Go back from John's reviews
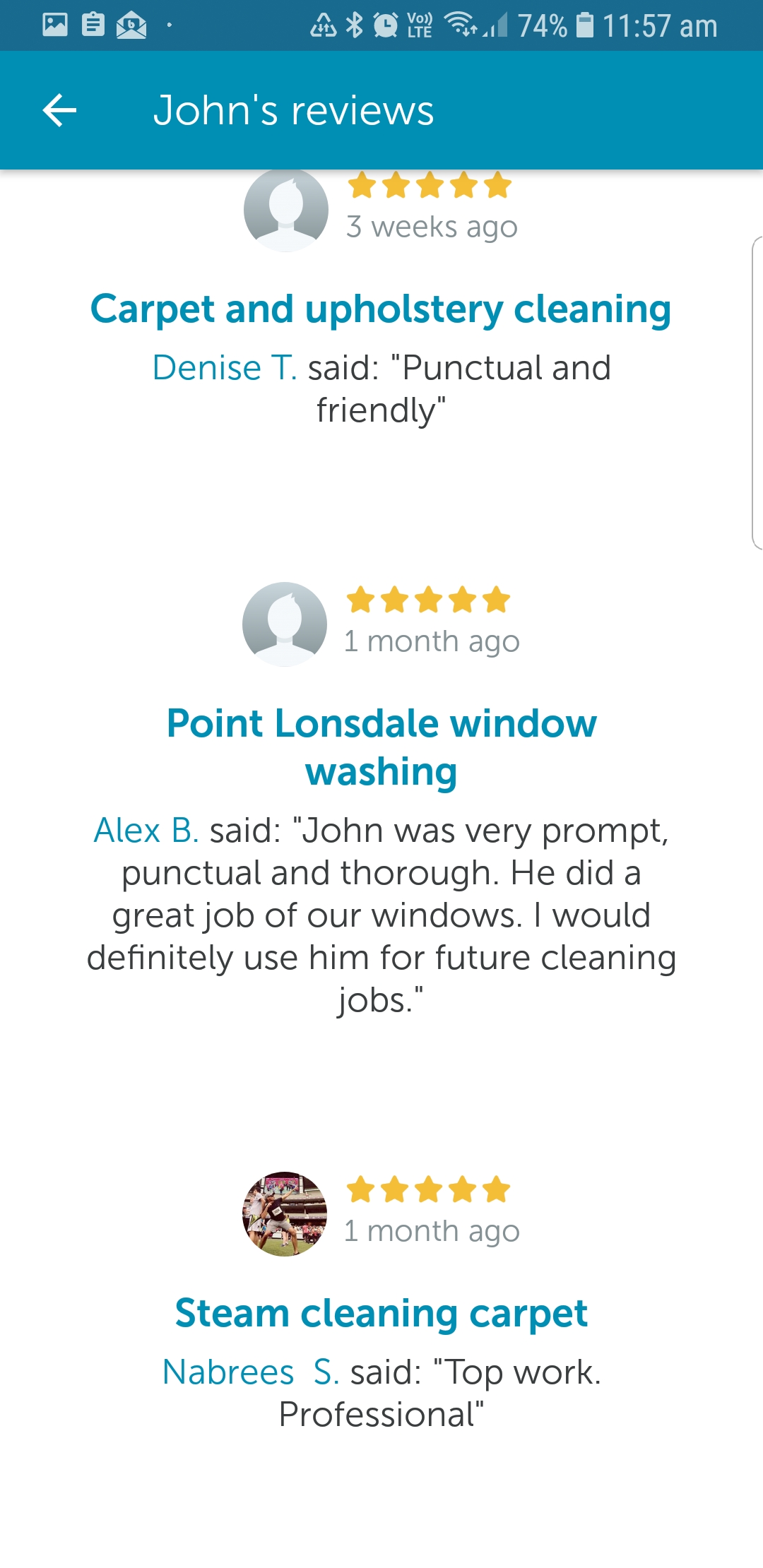 (x=59, y=110)
